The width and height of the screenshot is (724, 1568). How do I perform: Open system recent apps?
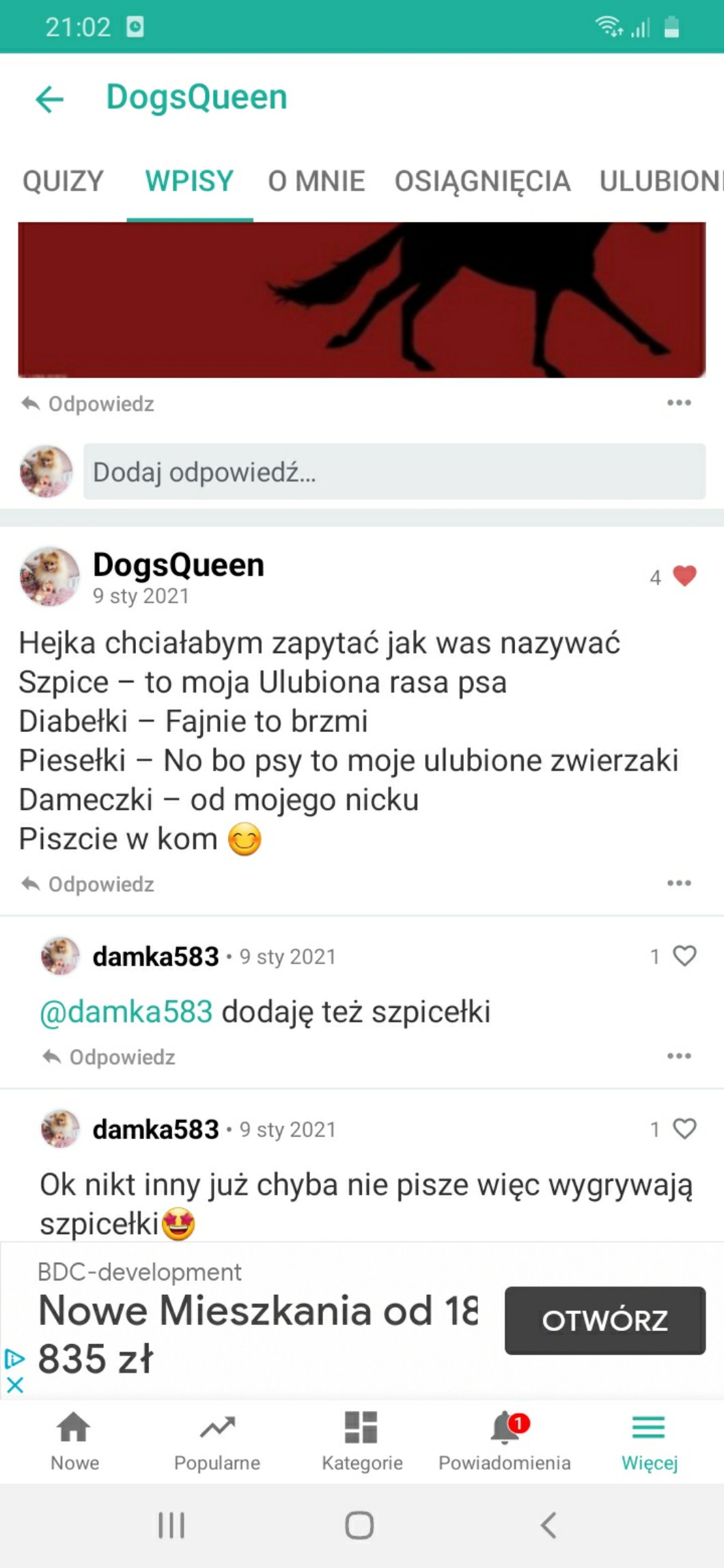coord(171,1524)
